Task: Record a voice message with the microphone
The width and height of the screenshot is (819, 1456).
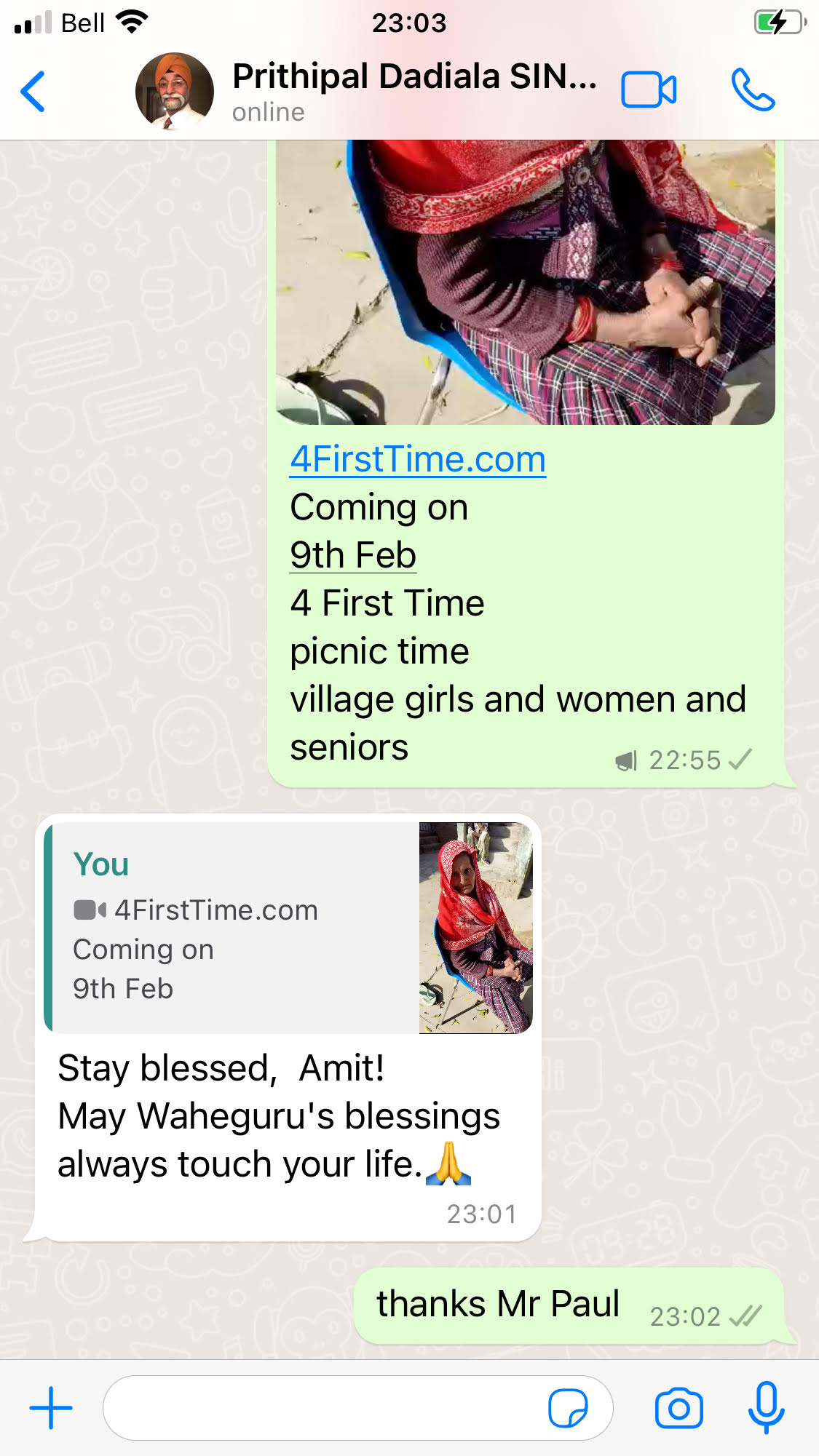Action: click(766, 1407)
